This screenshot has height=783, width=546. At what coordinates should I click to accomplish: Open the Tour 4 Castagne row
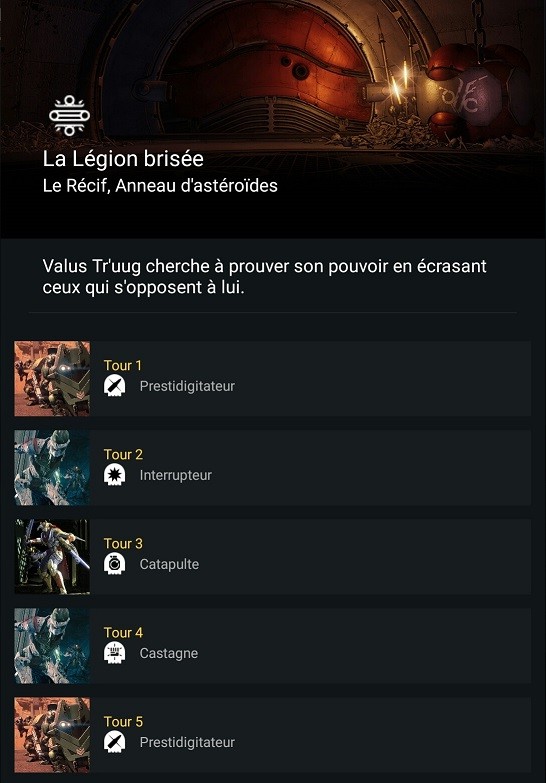click(272, 646)
